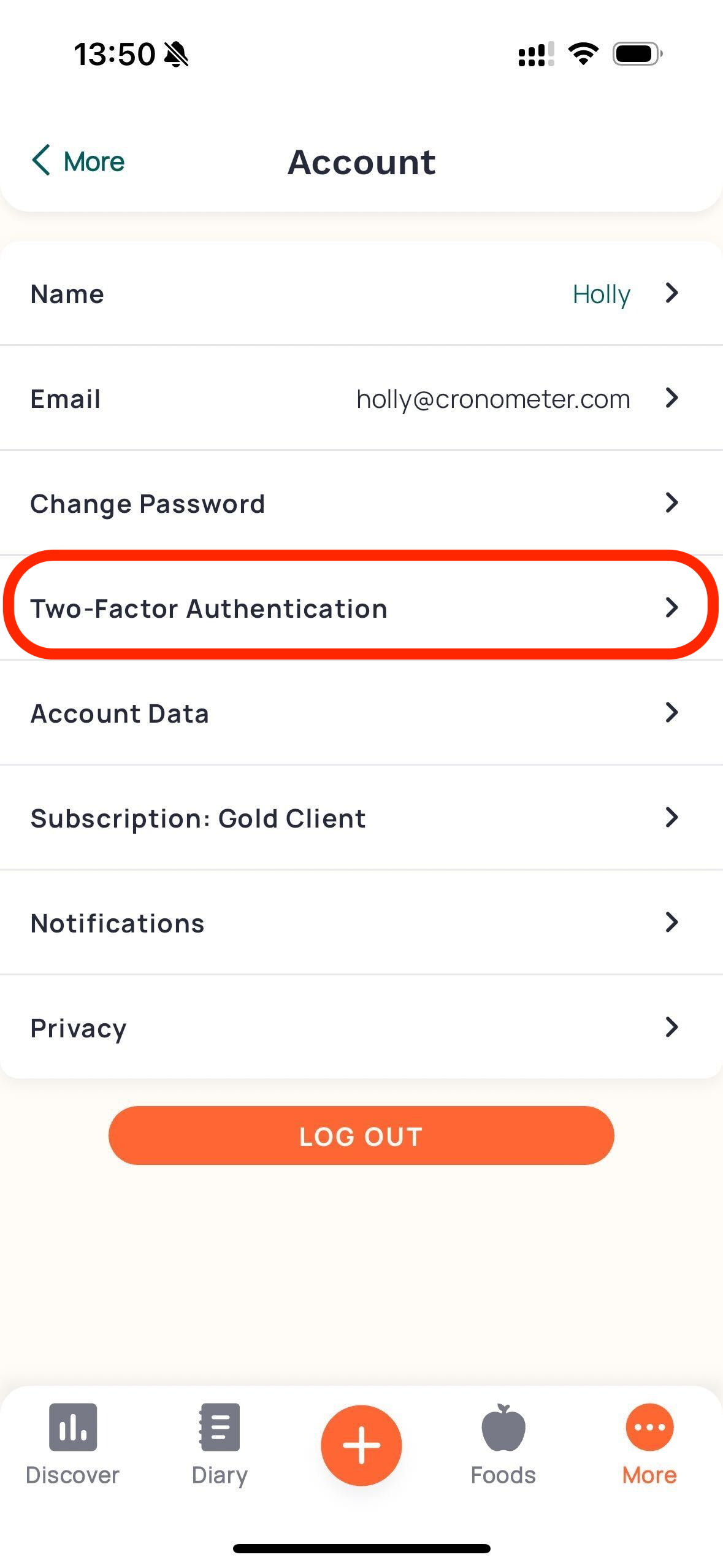Expand the Name row chevron
The width and height of the screenshot is (723, 1568).
pos(672,293)
